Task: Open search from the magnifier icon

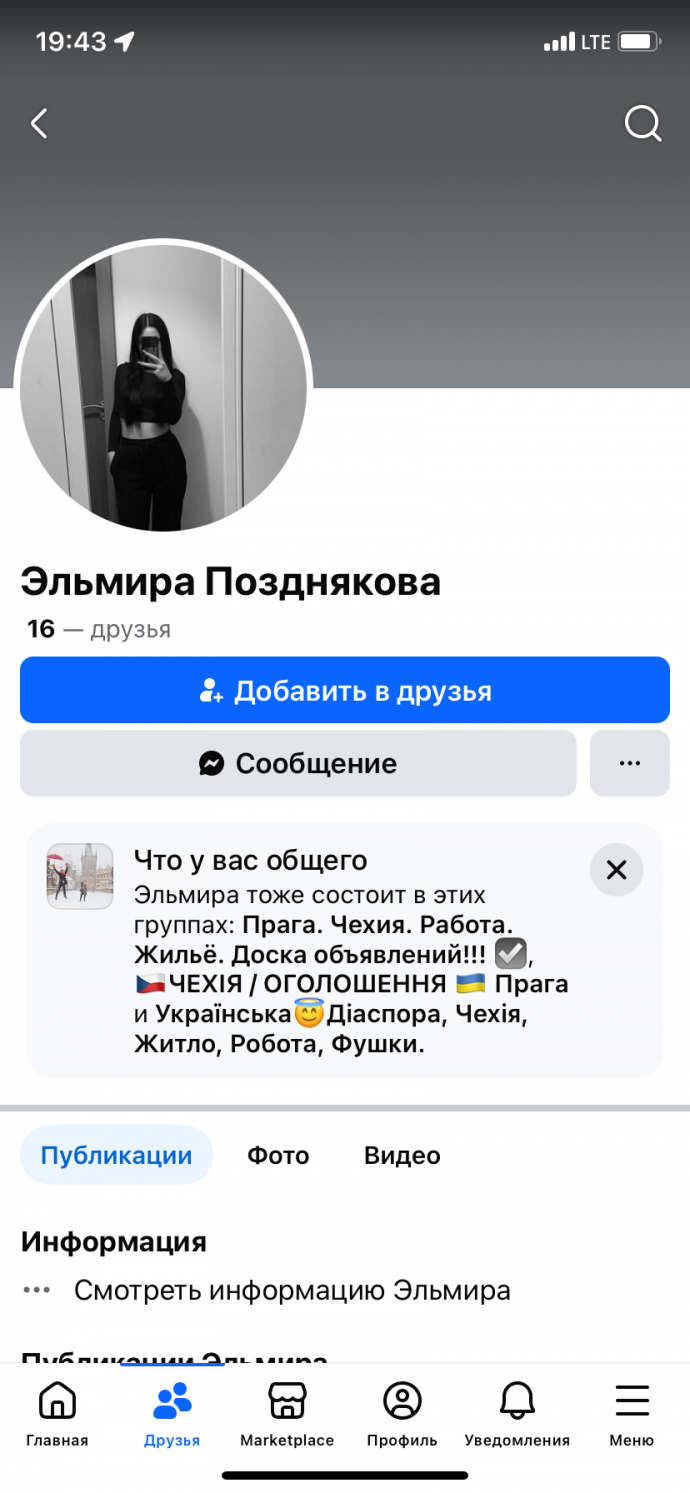Action: [643, 124]
